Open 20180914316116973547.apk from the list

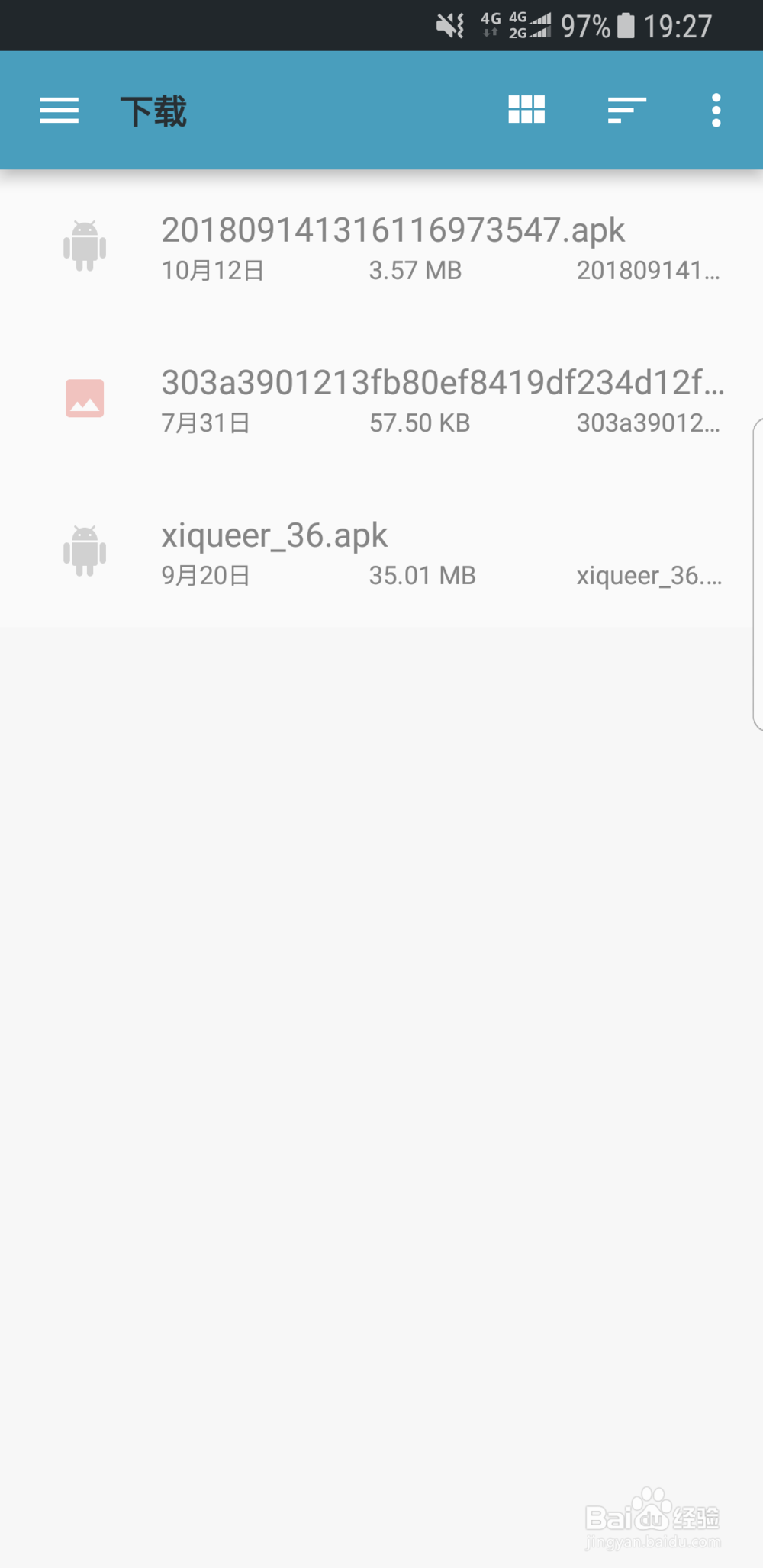coord(393,230)
